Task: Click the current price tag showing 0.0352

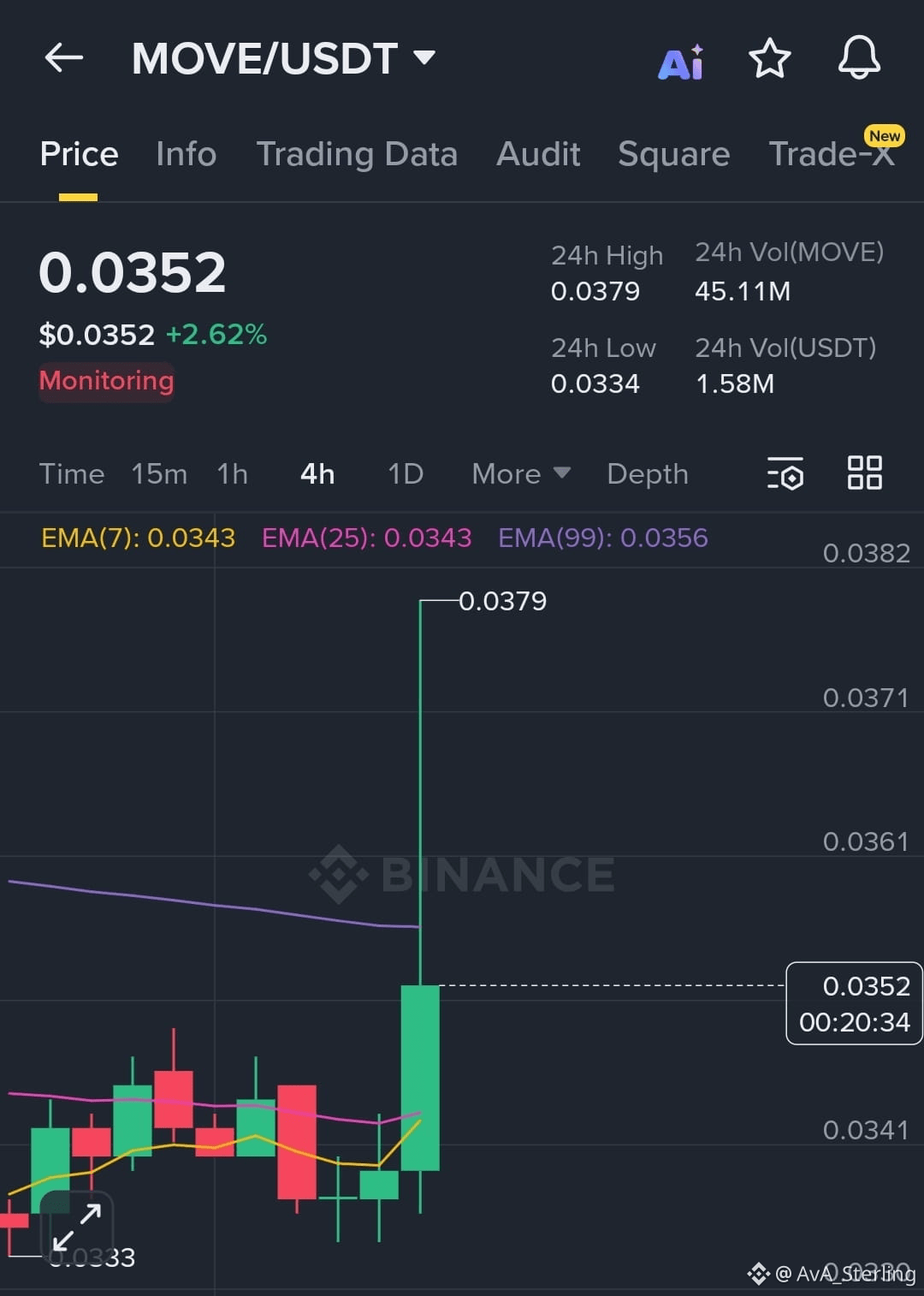Action: click(853, 1005)
